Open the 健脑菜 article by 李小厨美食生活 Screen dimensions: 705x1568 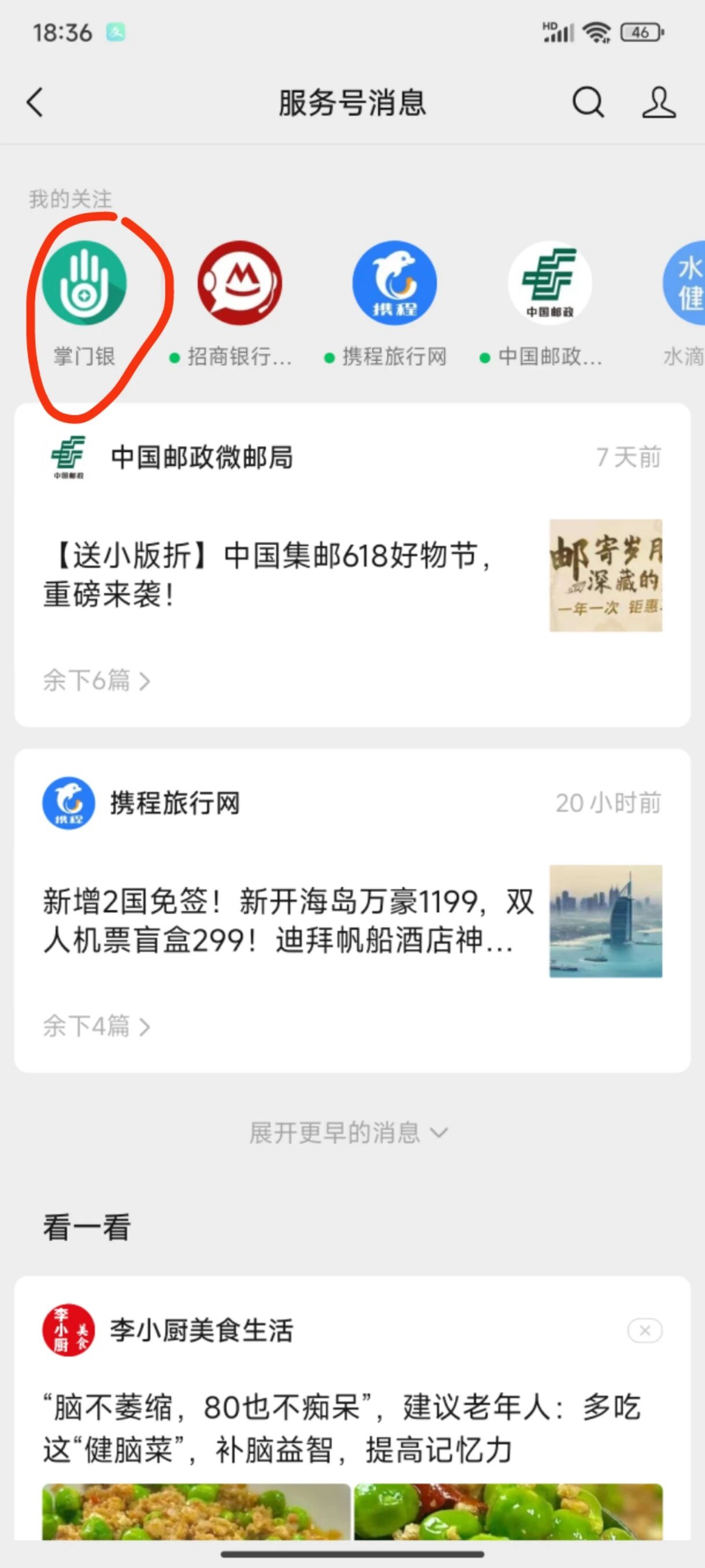[x=341, y=1428]
